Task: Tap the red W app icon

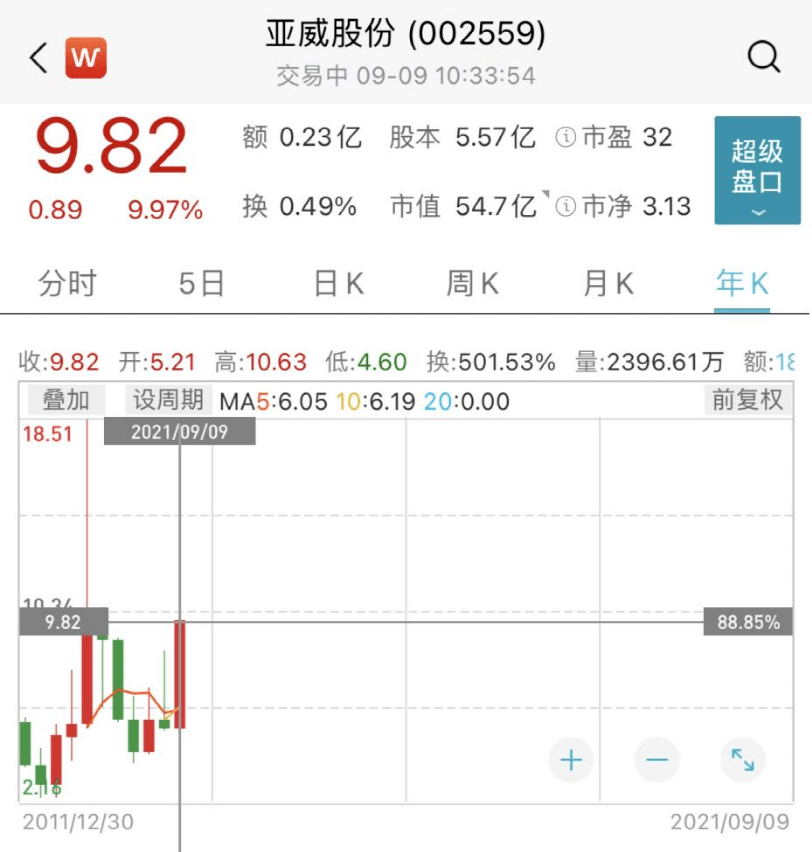Action: (86, 57)
